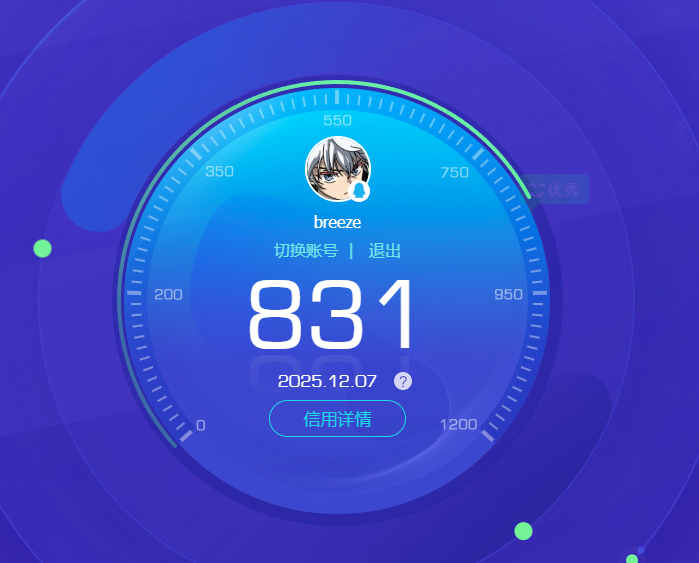Open breeze's profile avatar

pos(337,169)
